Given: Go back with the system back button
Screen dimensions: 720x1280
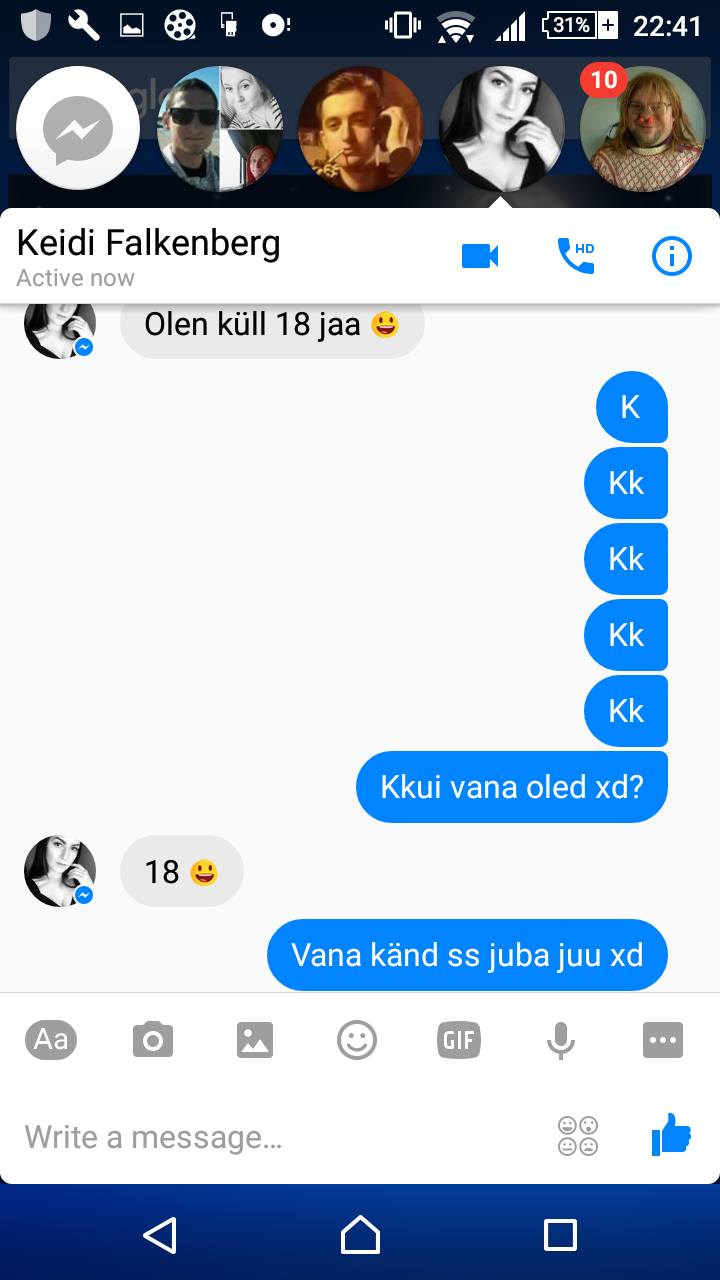Looking at the screenshot, I should click(x=160, y=1235).
